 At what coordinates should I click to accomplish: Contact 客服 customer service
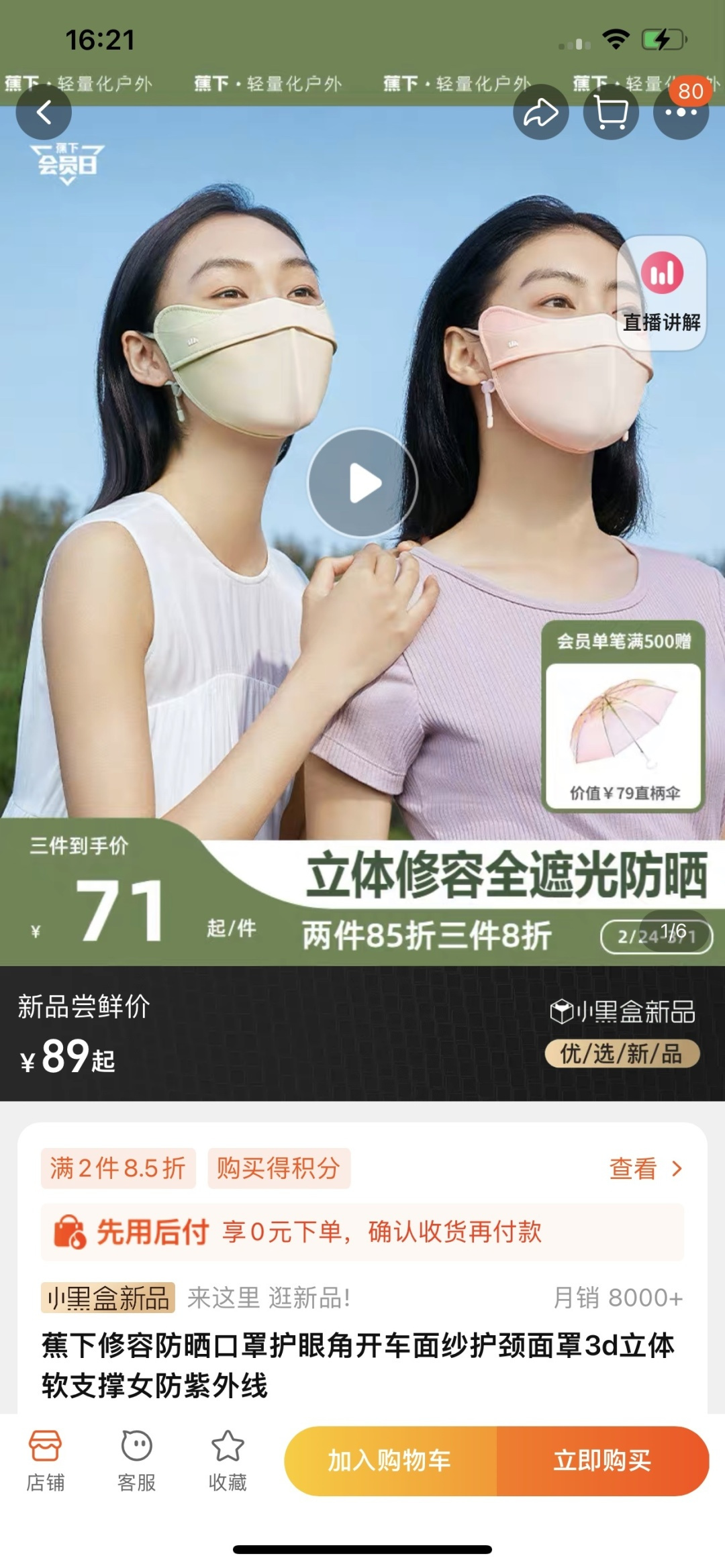click(x=136, y=1460)
